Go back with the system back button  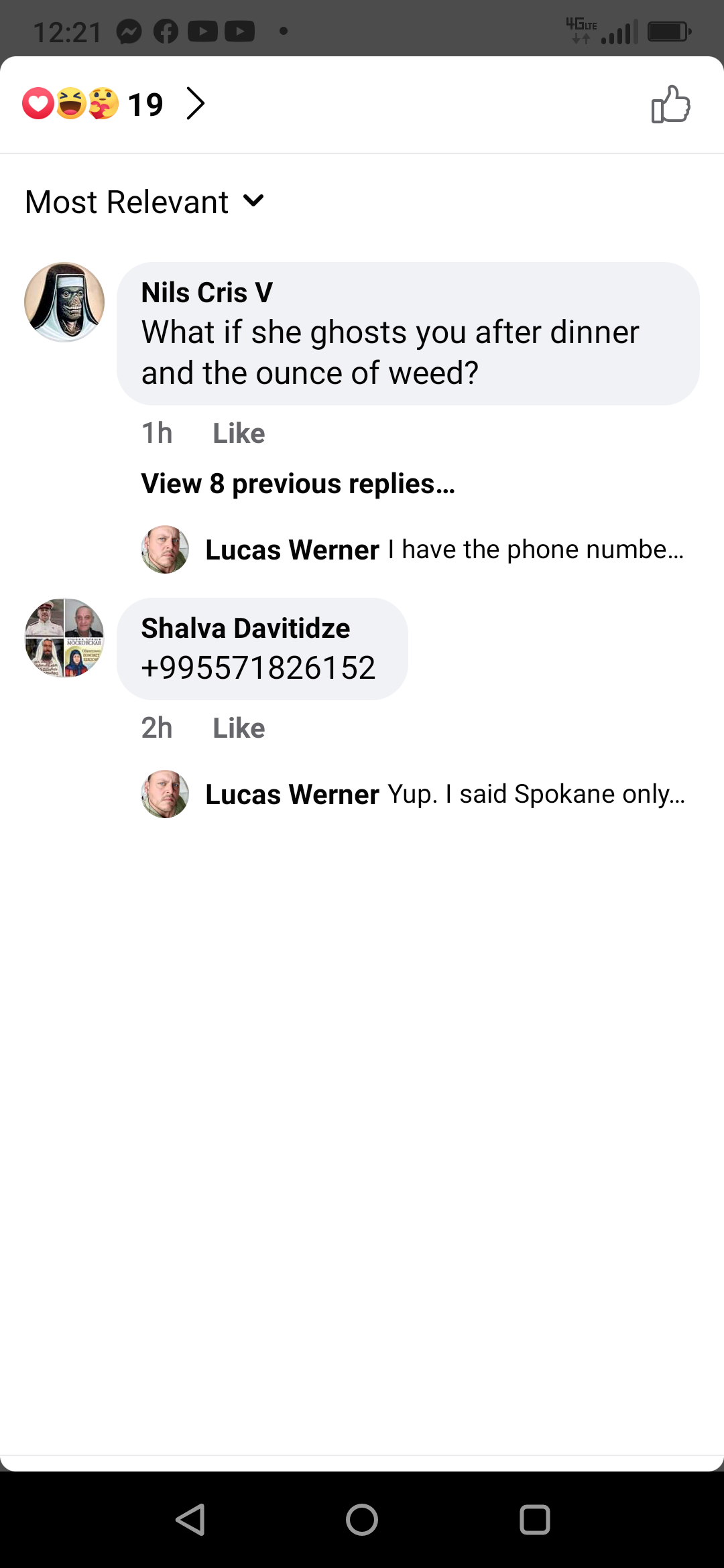pos(190,1520)
